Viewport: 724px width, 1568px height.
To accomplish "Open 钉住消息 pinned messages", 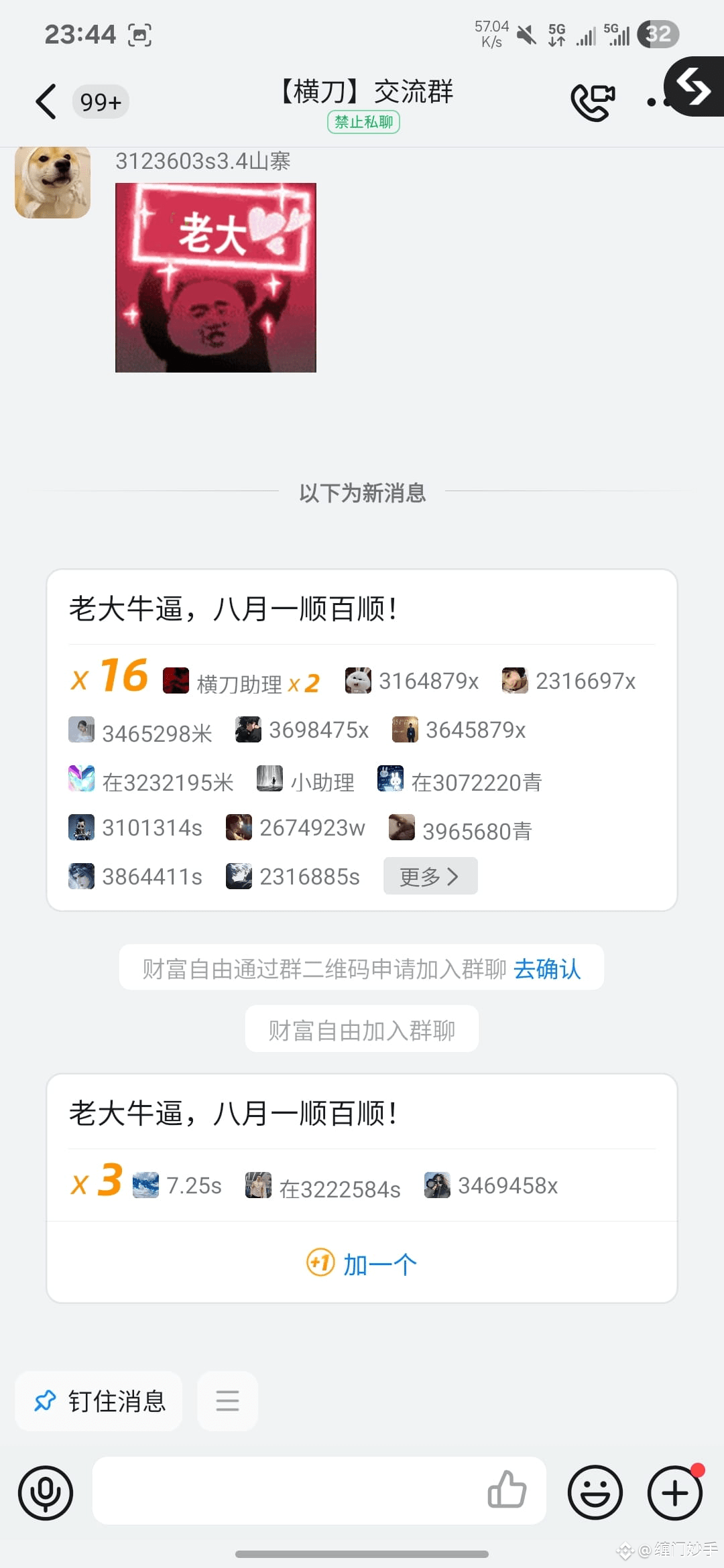I will [x=99, y=1400].
